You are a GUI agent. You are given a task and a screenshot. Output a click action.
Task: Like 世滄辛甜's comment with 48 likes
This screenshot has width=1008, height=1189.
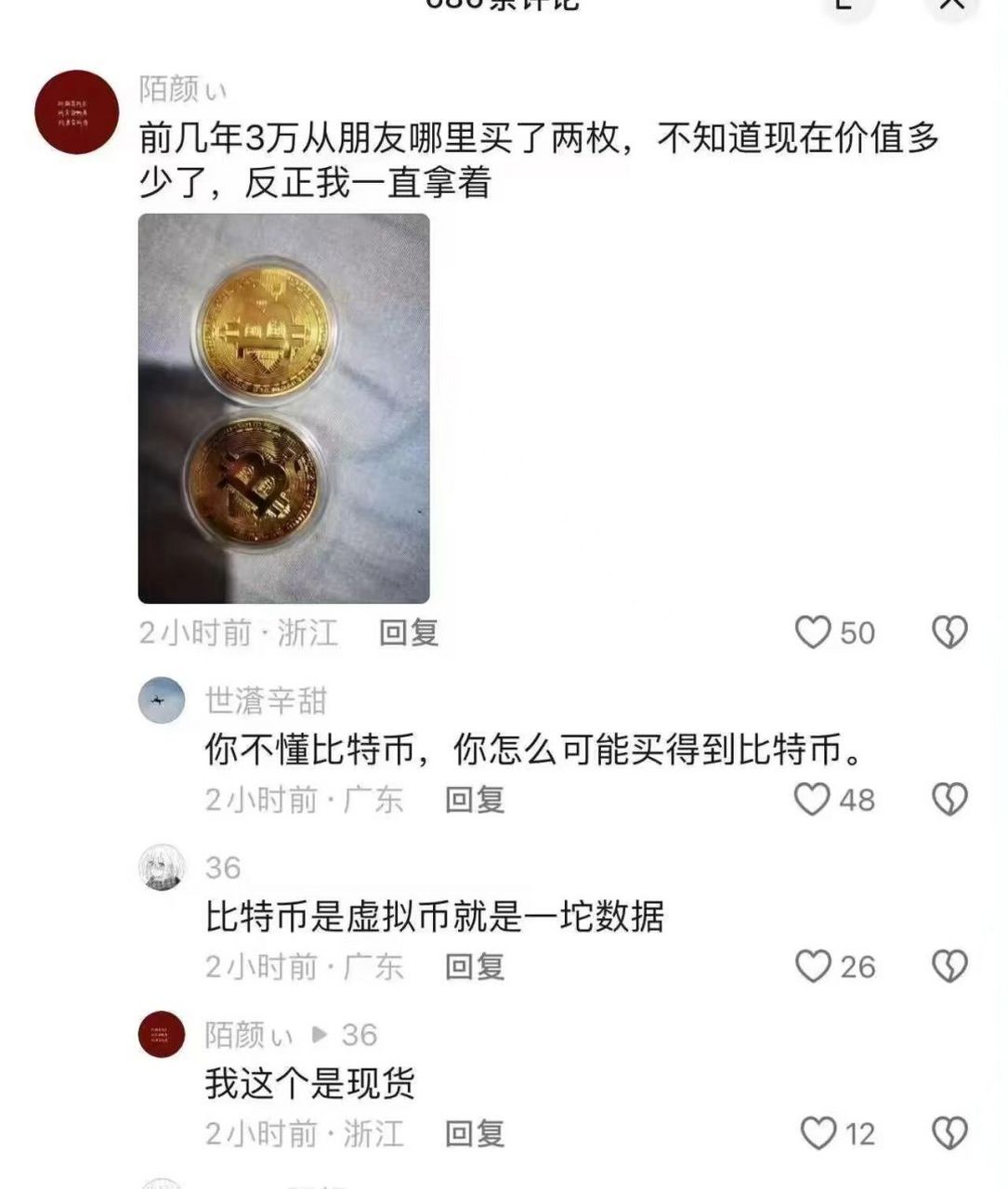coord(813,799)
